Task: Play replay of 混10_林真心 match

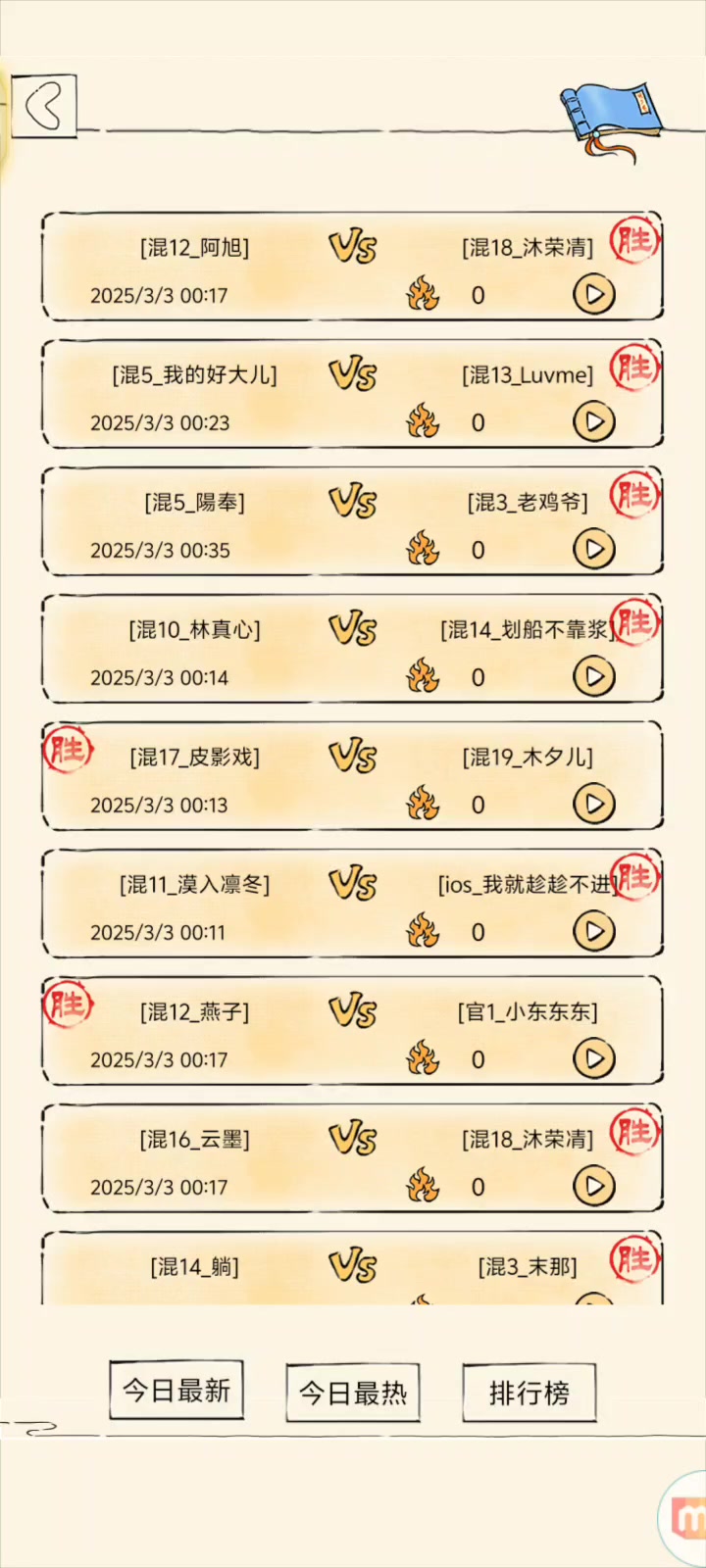Action: [593, 676]
